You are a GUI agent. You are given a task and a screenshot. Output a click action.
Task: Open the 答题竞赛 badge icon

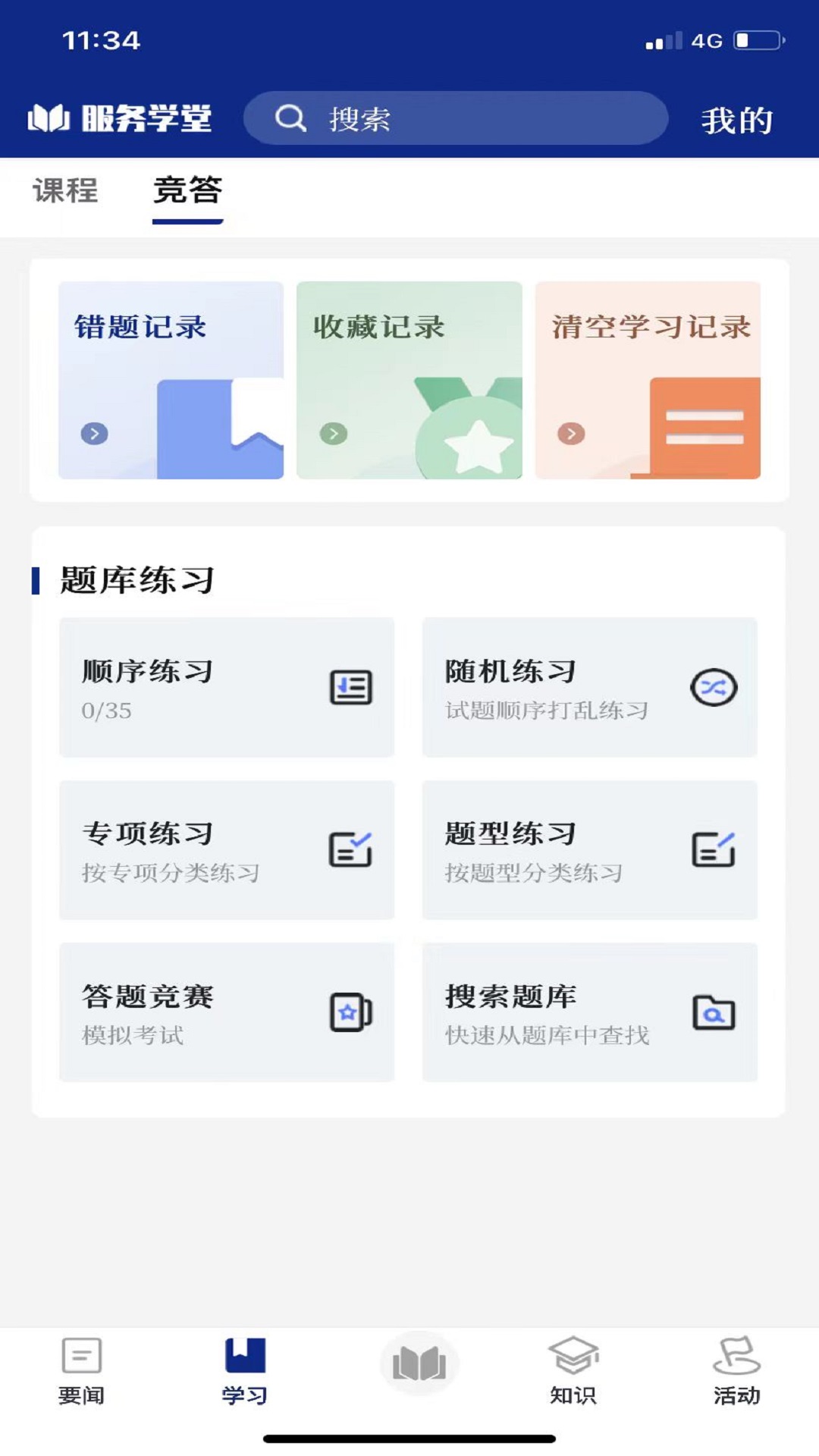351,1012
